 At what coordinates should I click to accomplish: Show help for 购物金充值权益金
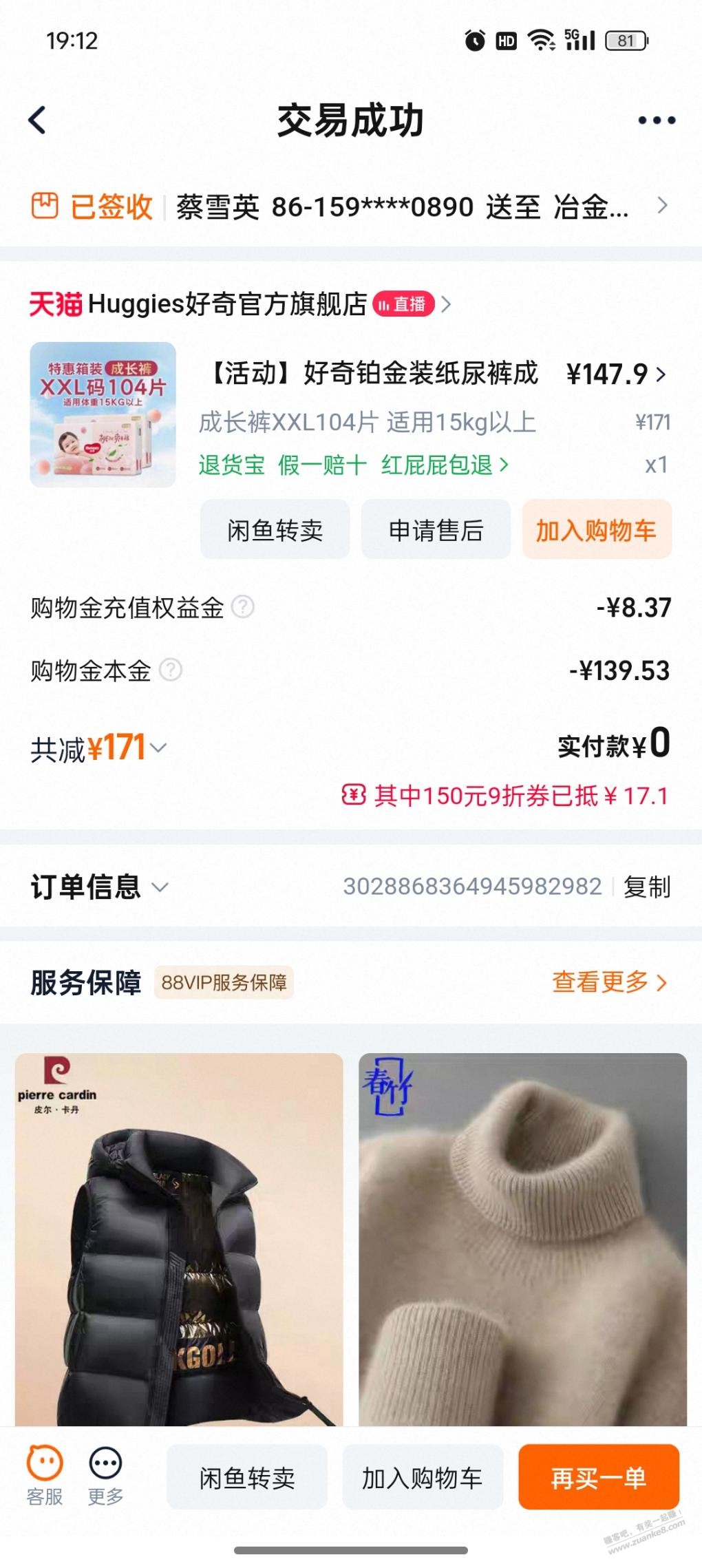pyautogui.click(x=242, y=607)
